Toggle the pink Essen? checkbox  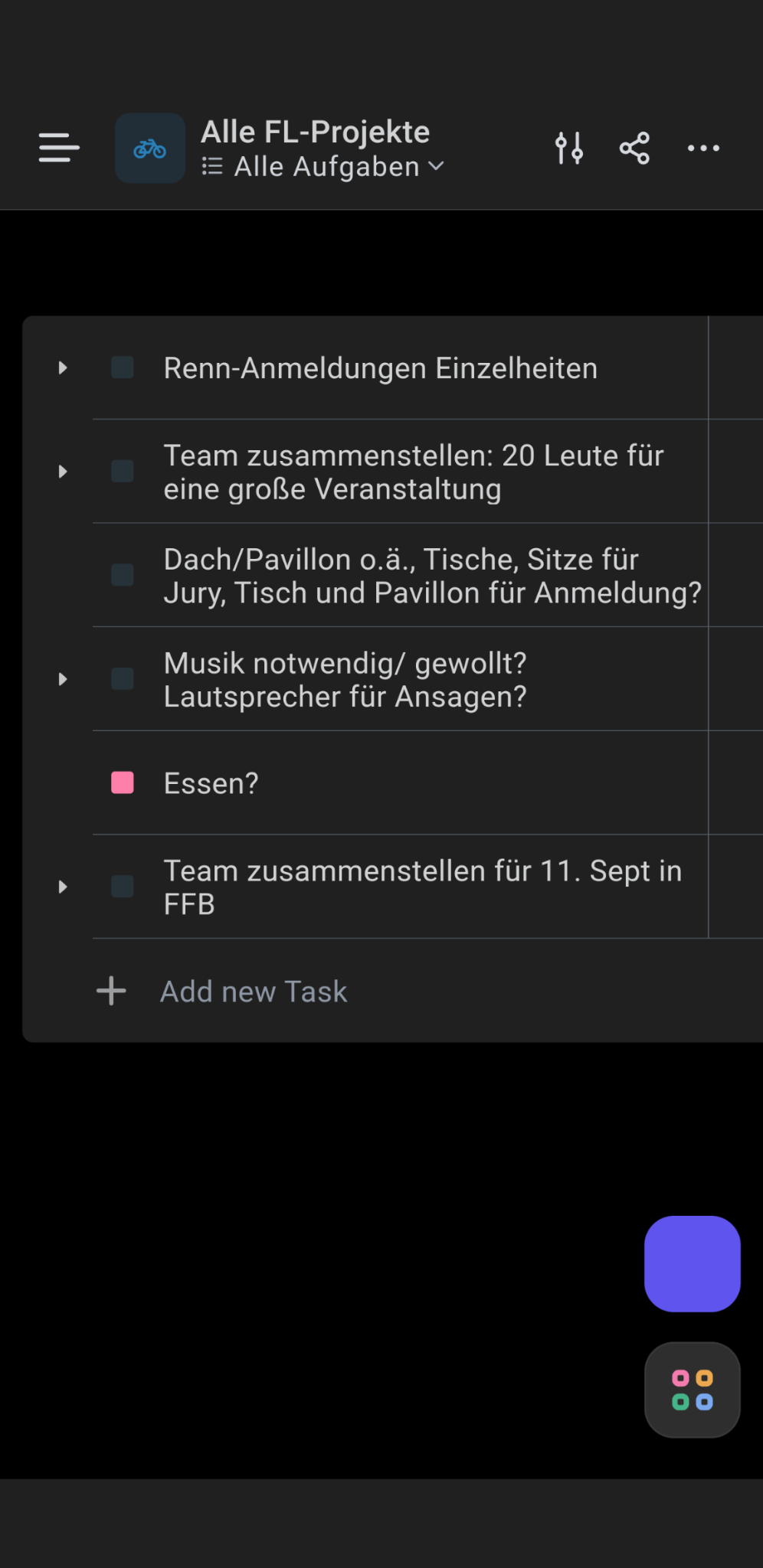(123, 782)
